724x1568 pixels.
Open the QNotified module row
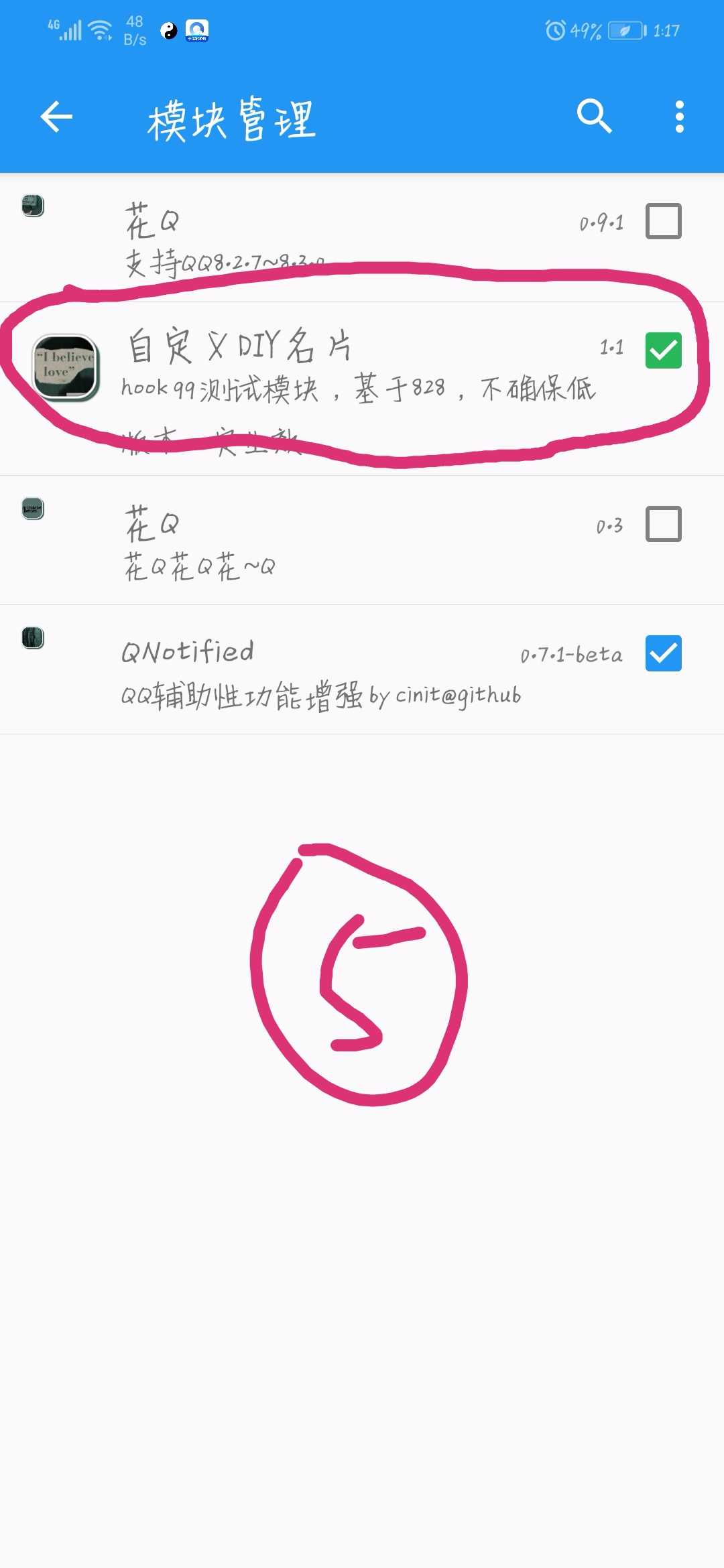(362, 669)
